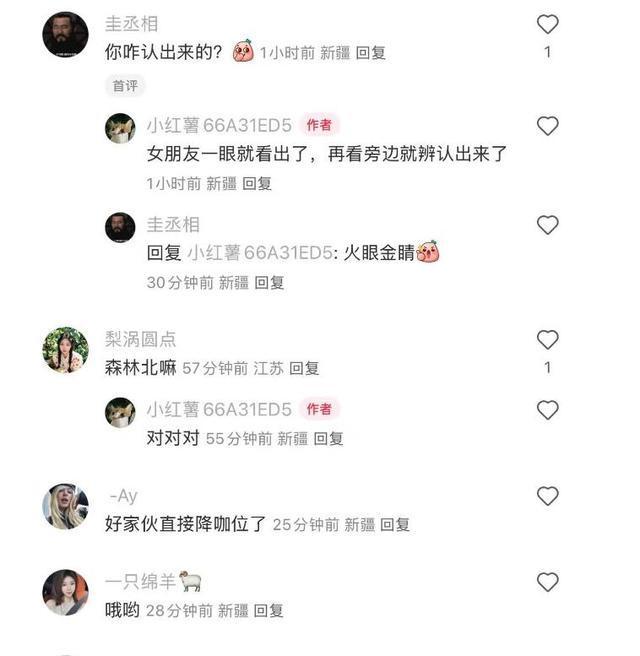Open 梨涡圆点's profile avatar
This screenshot has width=640, height=656.
[66, 350]
